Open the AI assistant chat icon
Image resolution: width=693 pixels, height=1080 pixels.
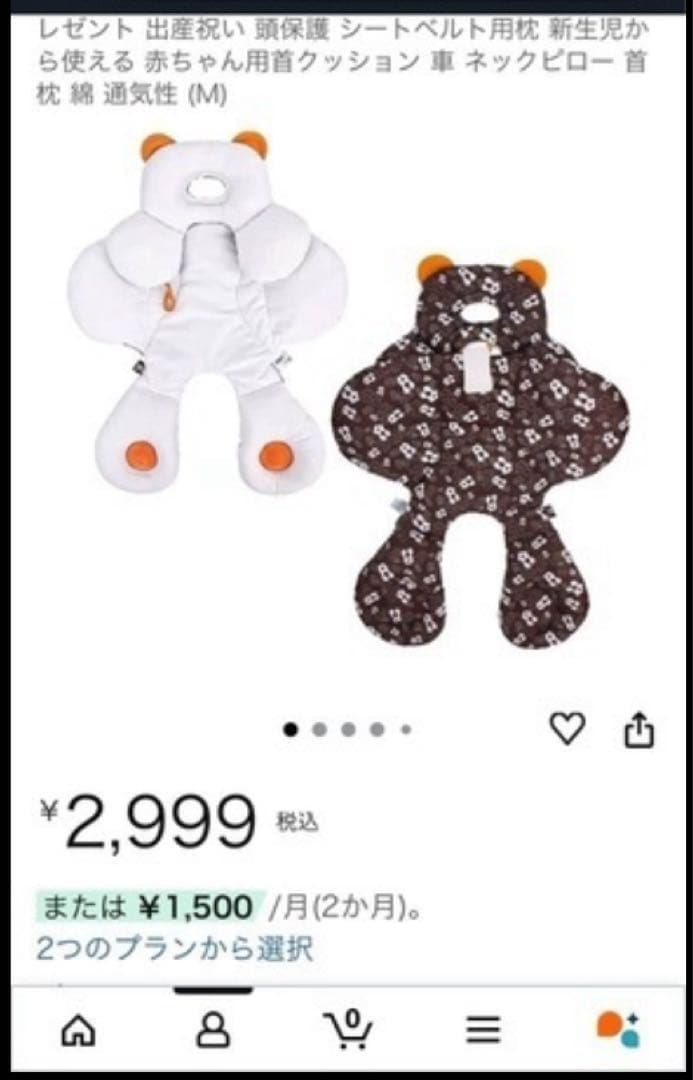coord(617,1029)
